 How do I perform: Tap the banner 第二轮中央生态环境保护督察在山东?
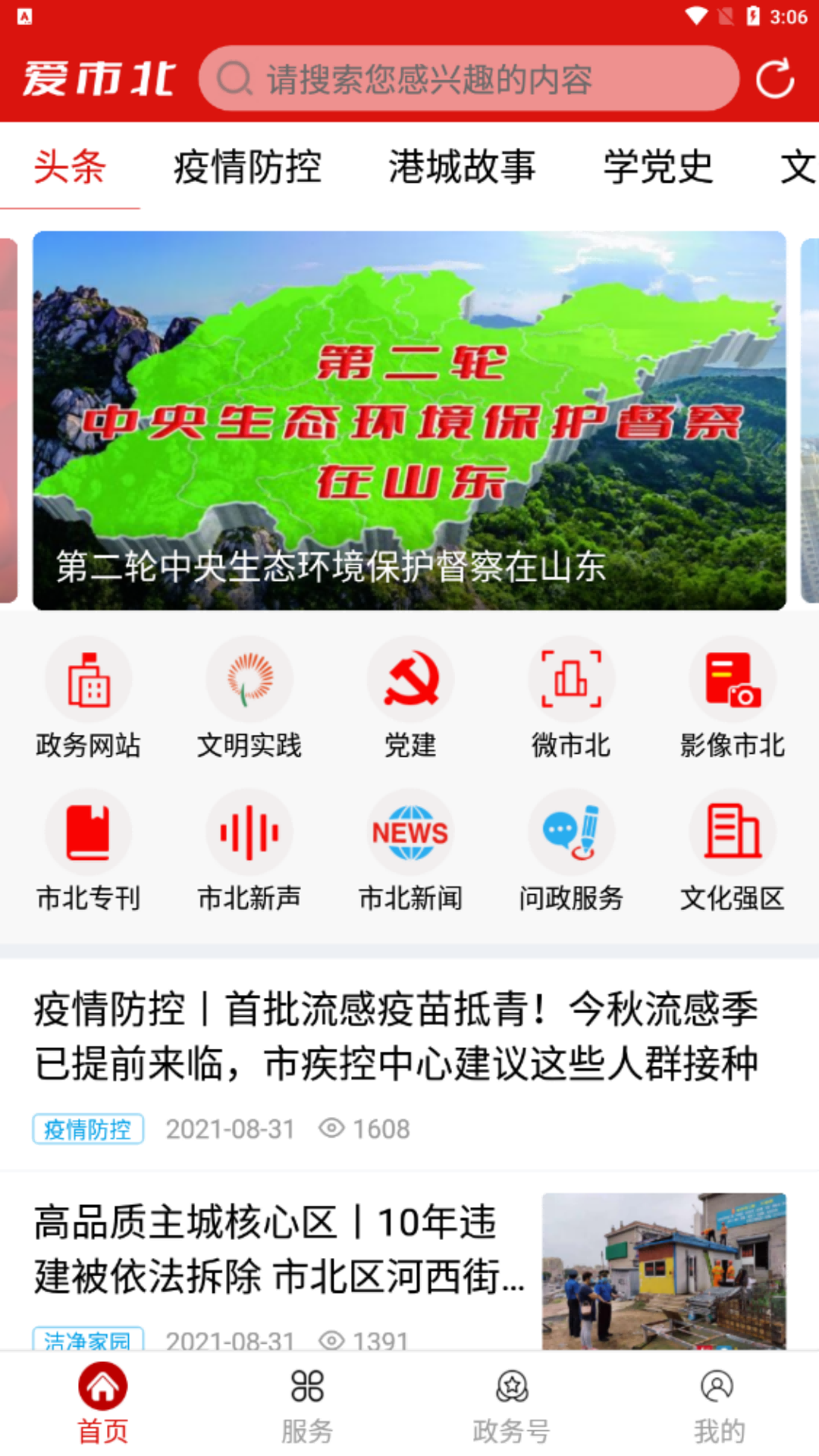click(409, 419)
